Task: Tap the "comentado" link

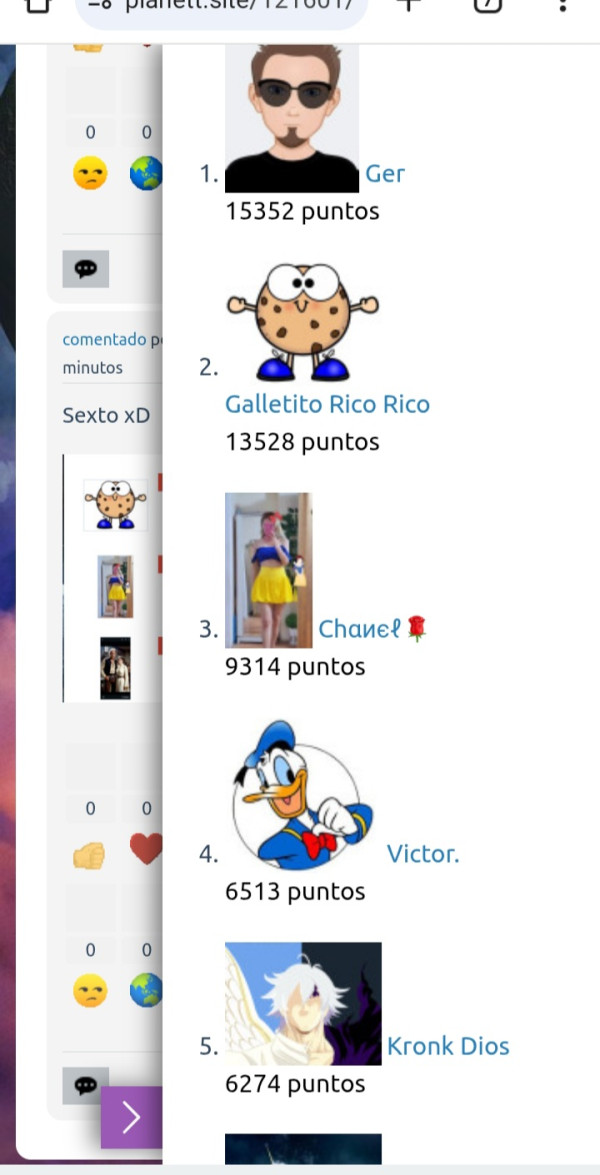Action: (x=104, y=340)
